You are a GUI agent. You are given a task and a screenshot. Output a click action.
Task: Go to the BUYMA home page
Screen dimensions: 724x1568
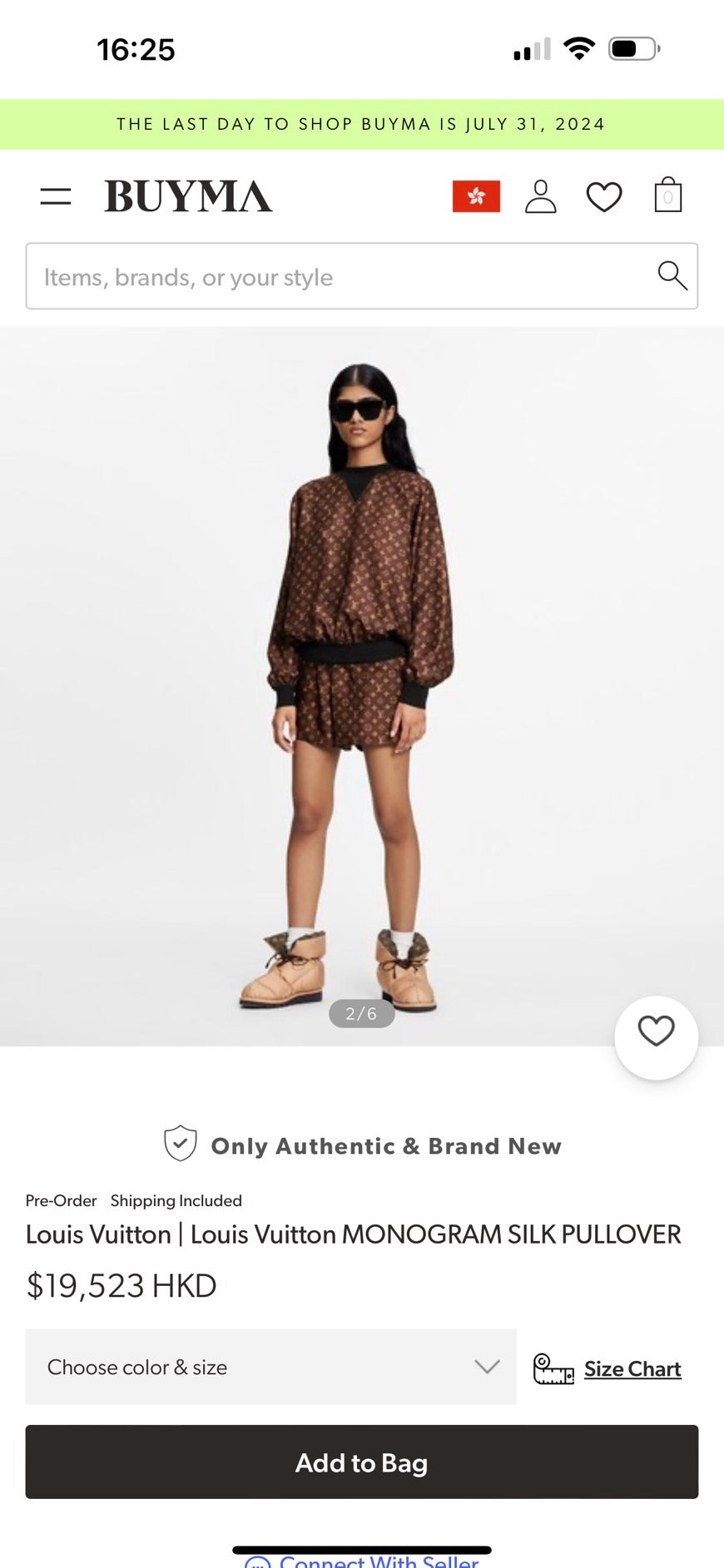188,197
